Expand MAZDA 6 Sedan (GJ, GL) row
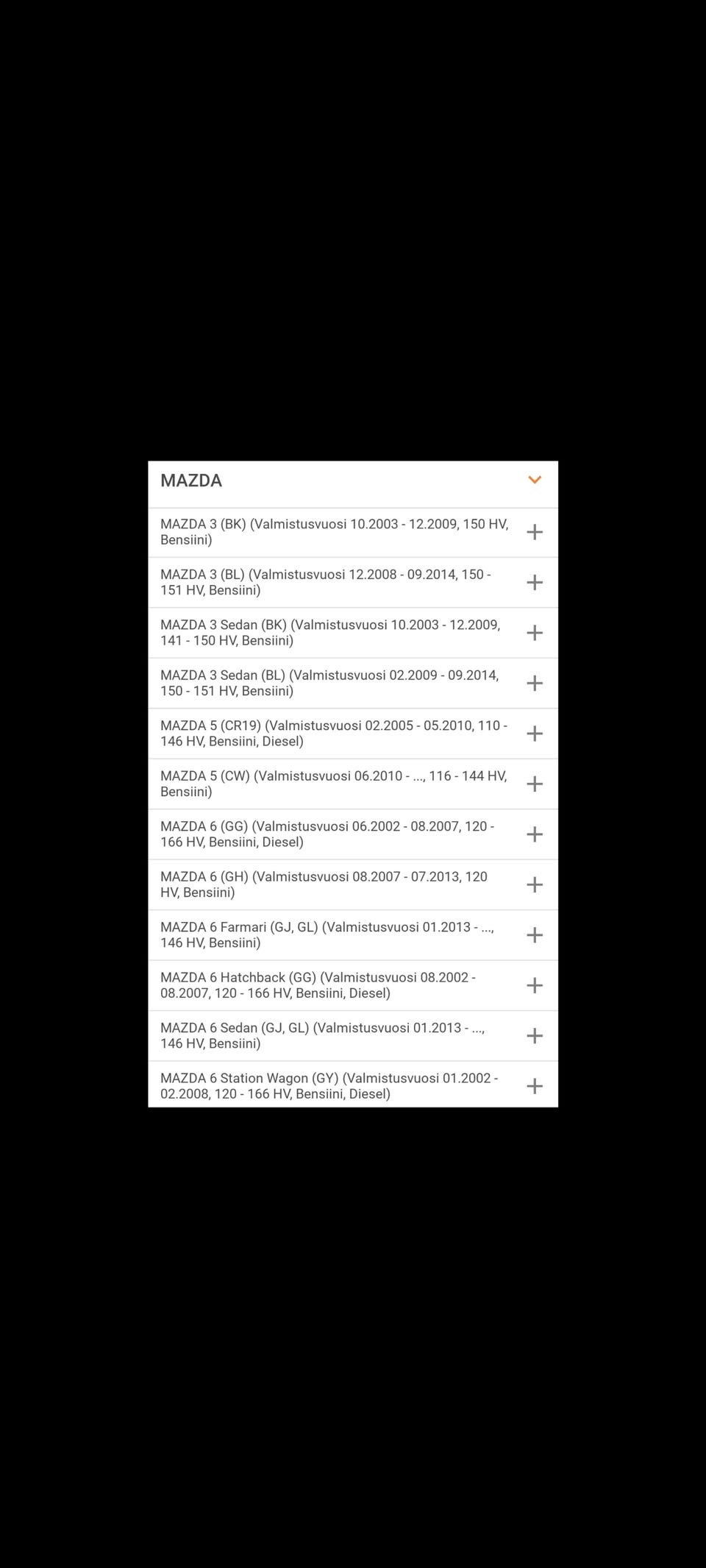This screenshot has width=706, height=1568. pyautogui.click(x=535, y=1035)
